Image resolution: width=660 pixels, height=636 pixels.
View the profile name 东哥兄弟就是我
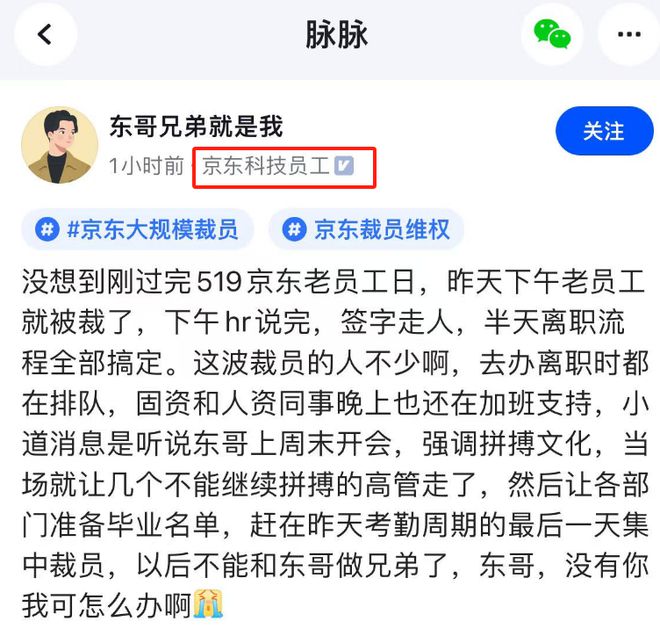click(196, 126)
